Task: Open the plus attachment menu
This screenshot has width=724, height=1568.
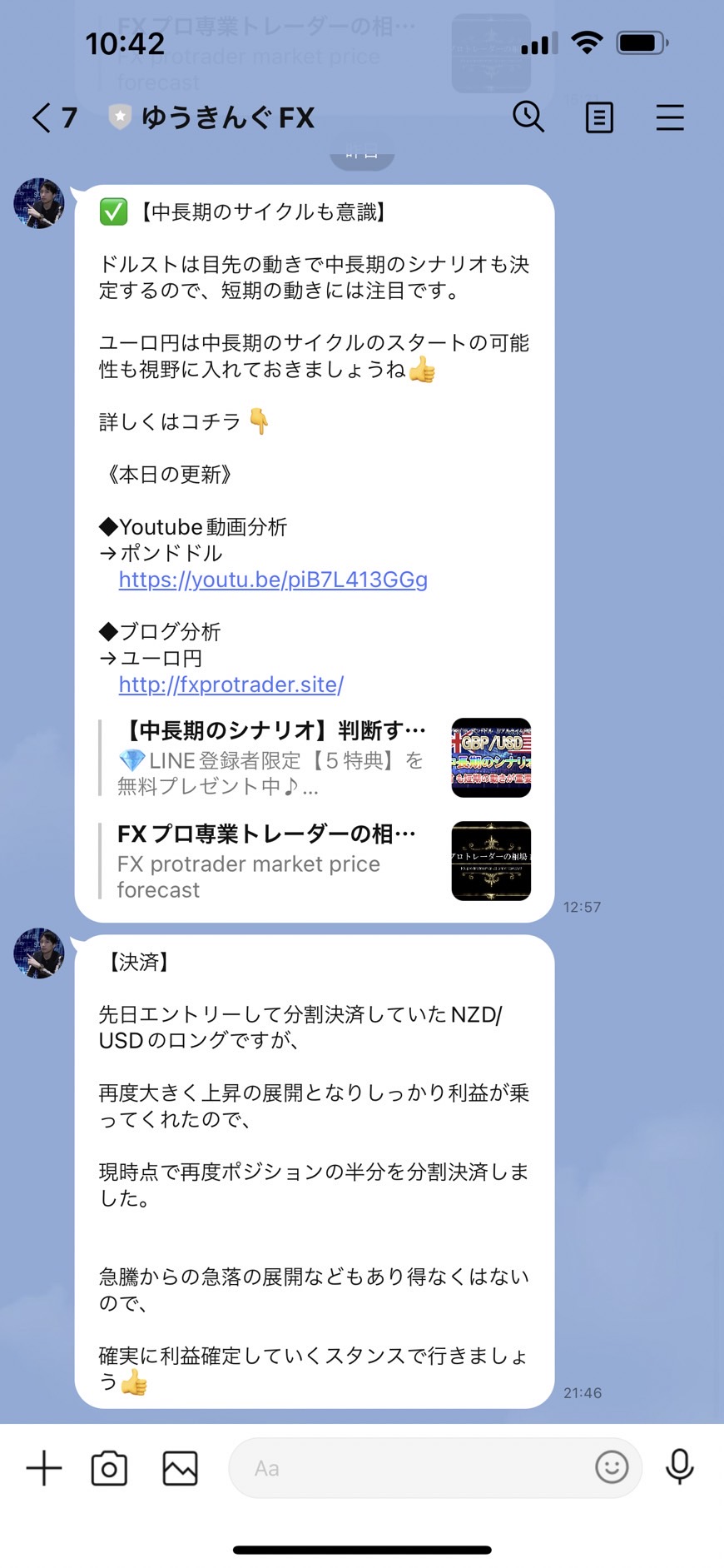Action: (x=44, y=1468)
